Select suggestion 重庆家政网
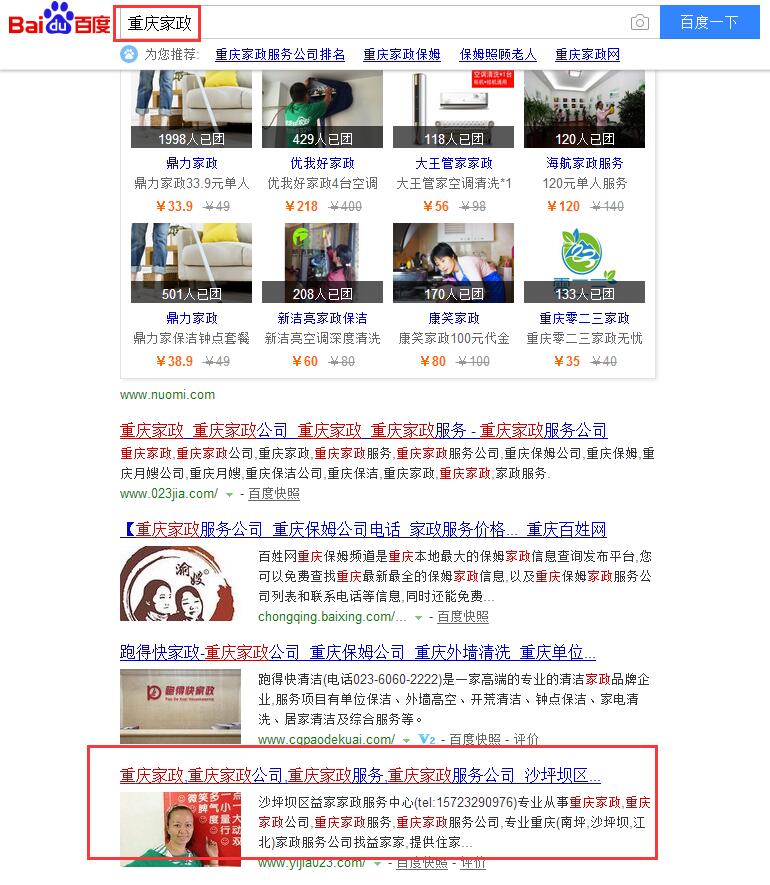The image size is (770, 885). click(587, 55)
